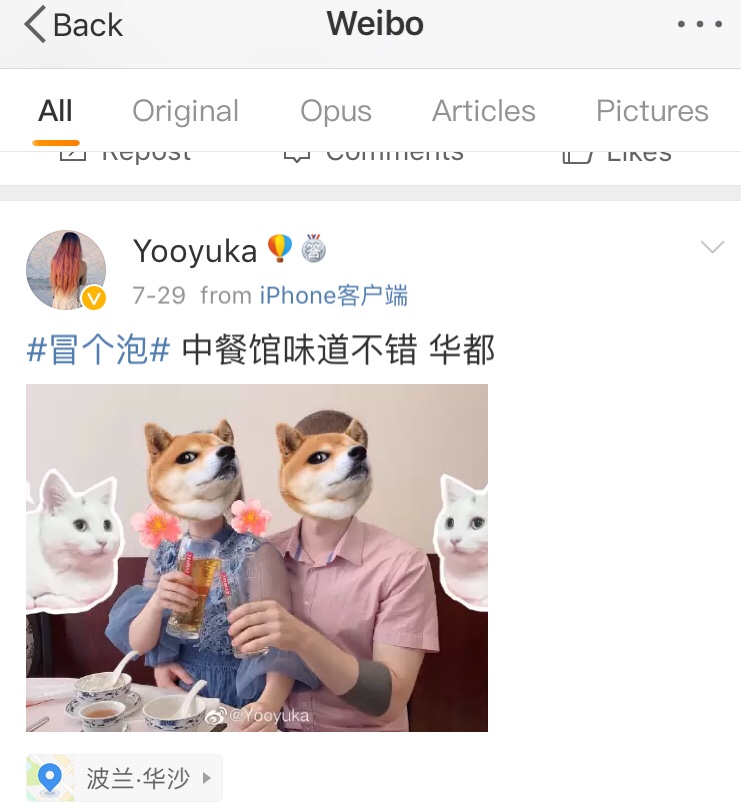Open Yooyuka's profile avatar
This screenshot has height=809, width=741.
(x=66, y=270)
